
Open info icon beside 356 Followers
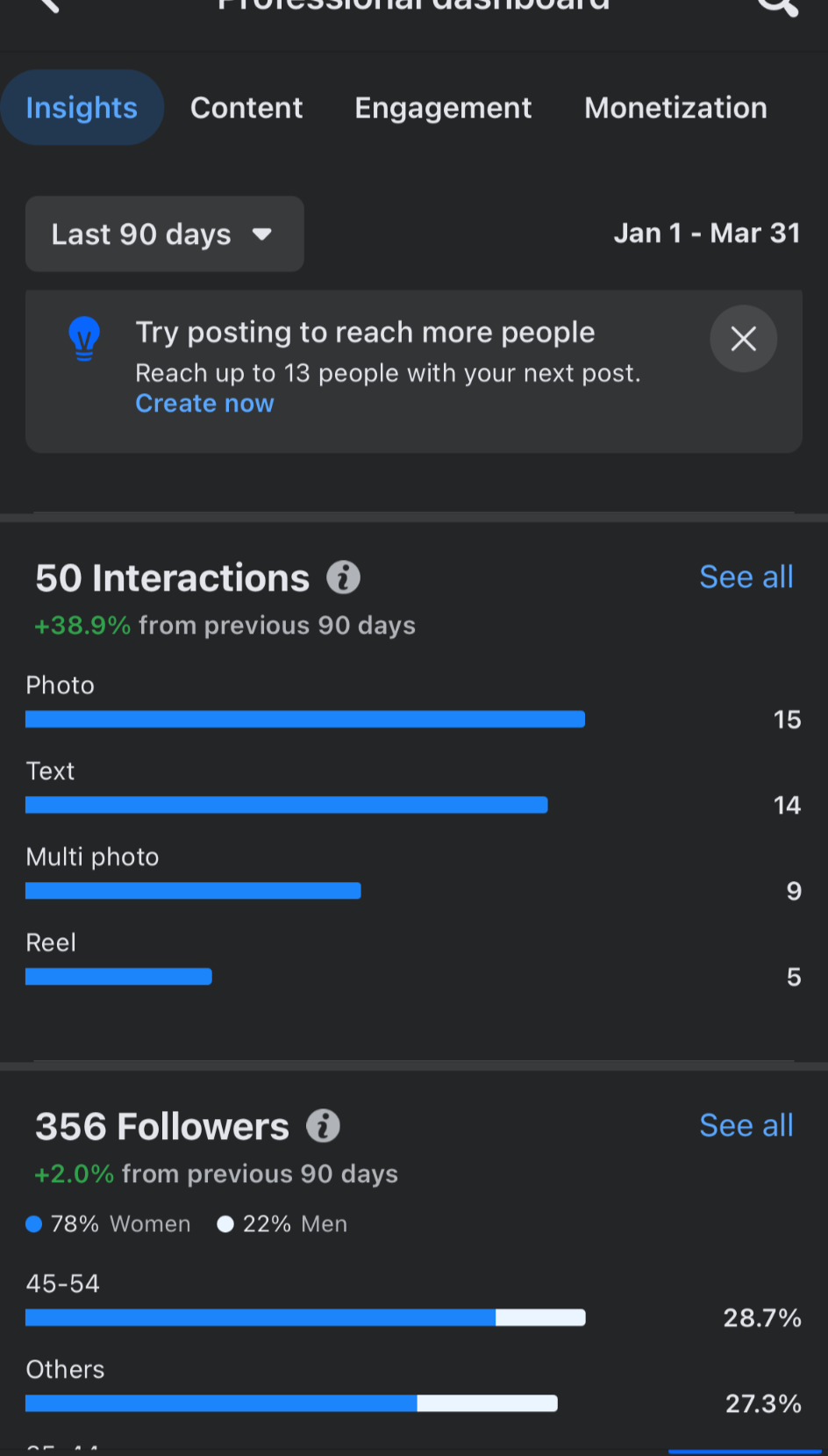coord(323,1126)
